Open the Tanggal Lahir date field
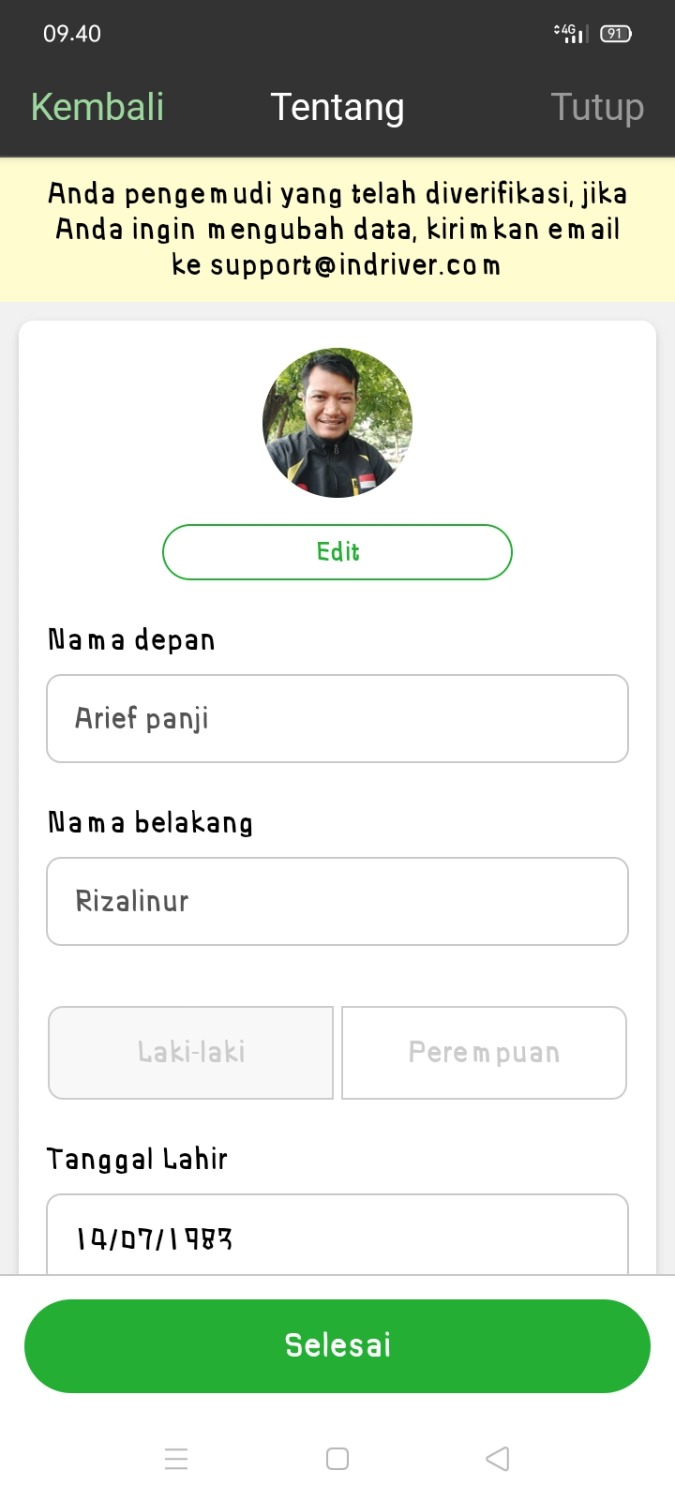This screenshot has width=675, height=1500. click(337, 1238)
